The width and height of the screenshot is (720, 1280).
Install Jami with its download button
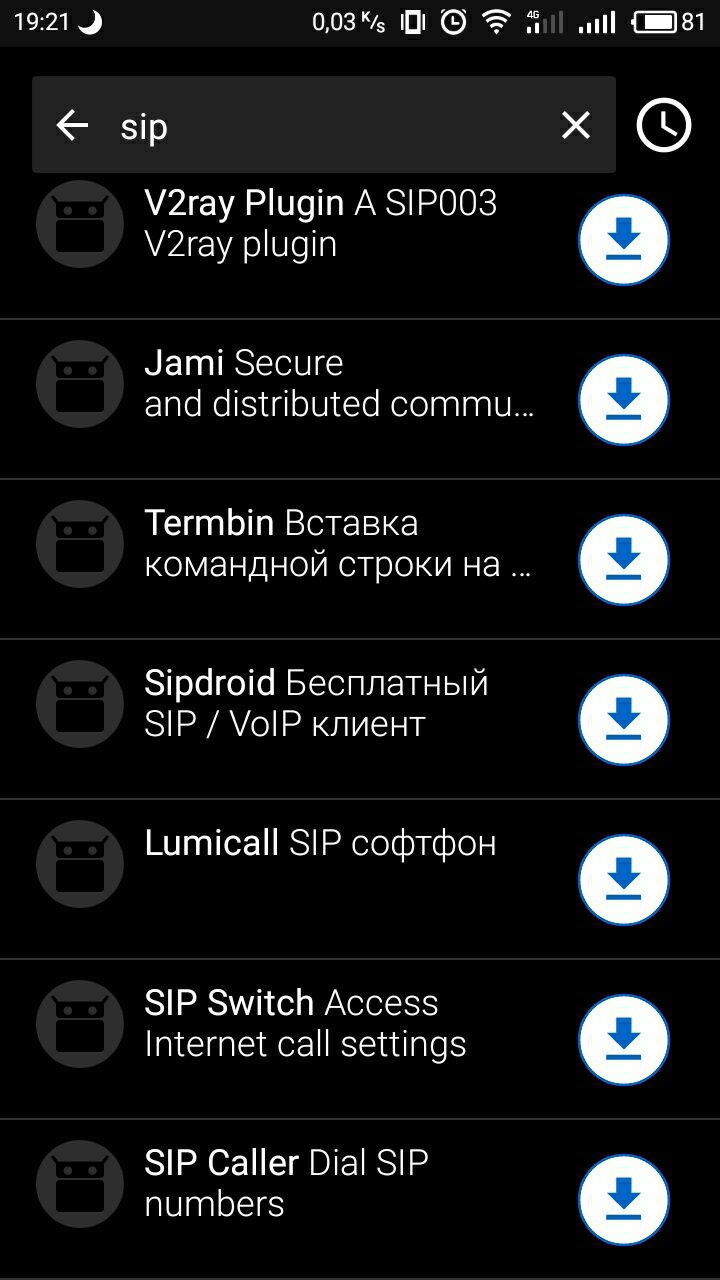(624, 400)
